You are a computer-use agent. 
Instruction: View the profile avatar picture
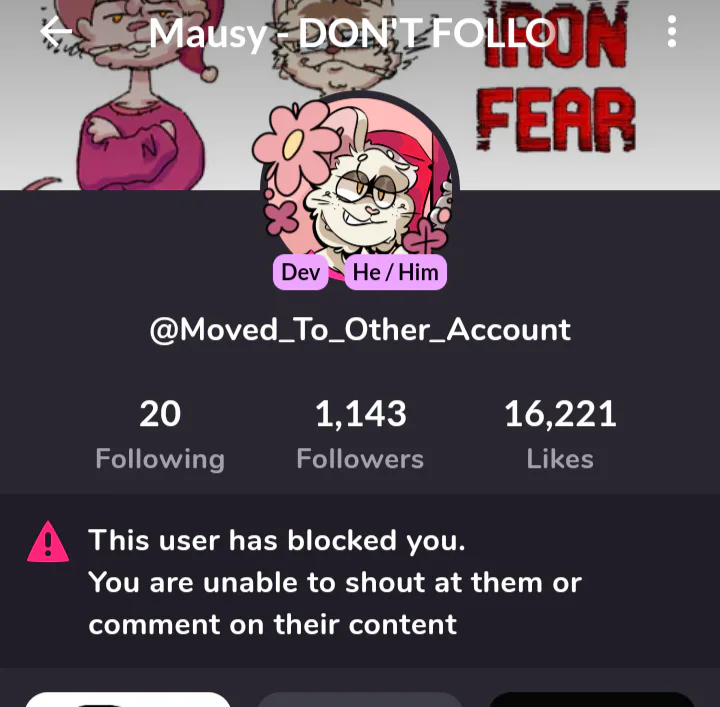click(358, 180)
